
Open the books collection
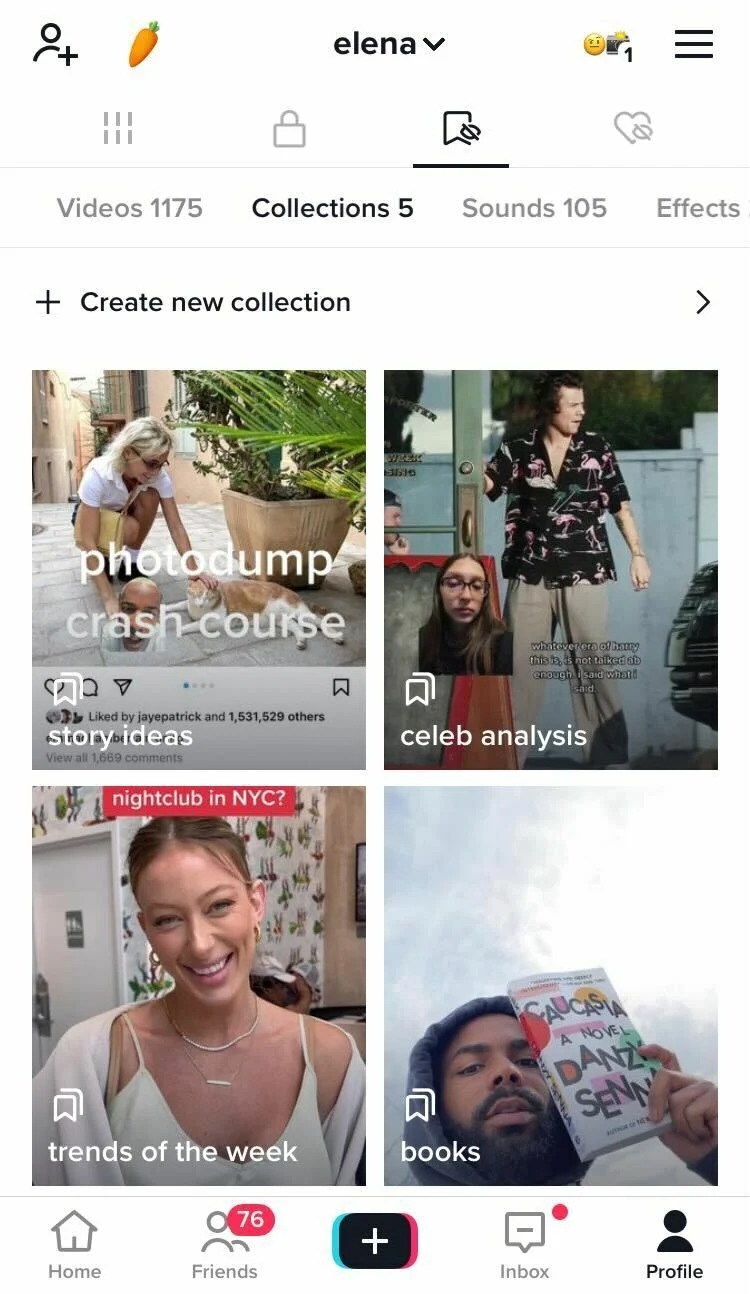click(551, 985)
